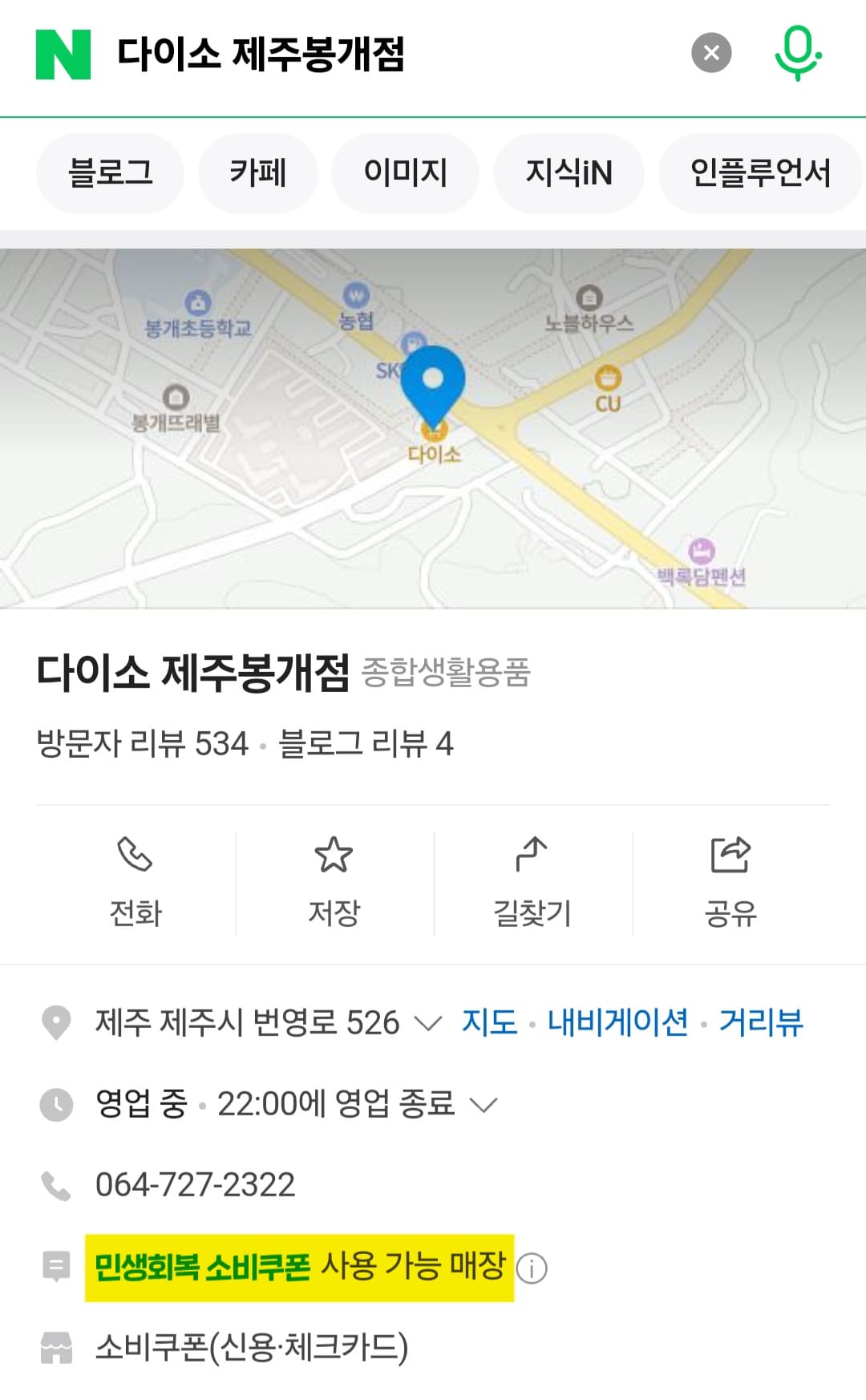This screenshot has width=866, height=1400.
Task: Open the 지식iN tab
Action: point(570,172)
